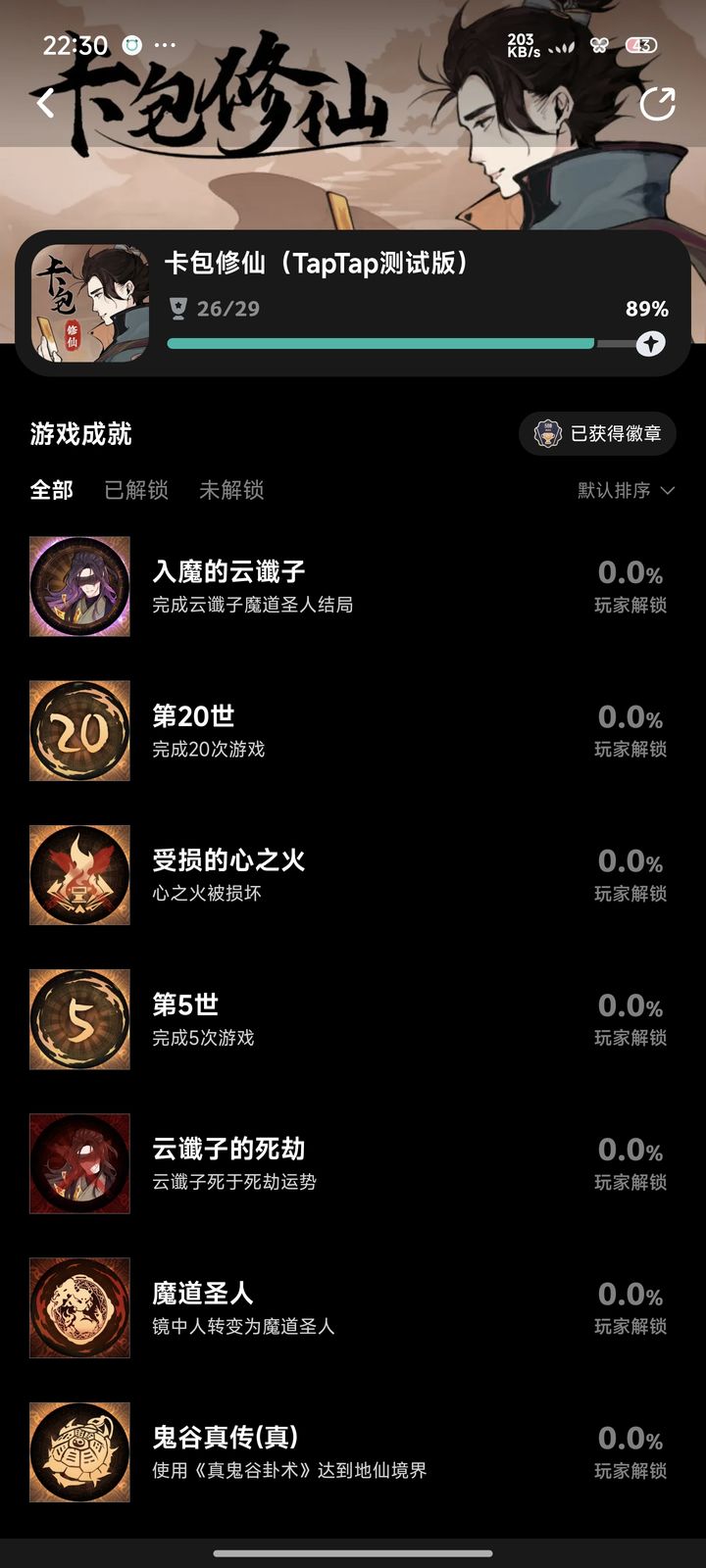Switch to the 全部 tab
Viewport: 706px width, 1568px height.
click(52, 490)
